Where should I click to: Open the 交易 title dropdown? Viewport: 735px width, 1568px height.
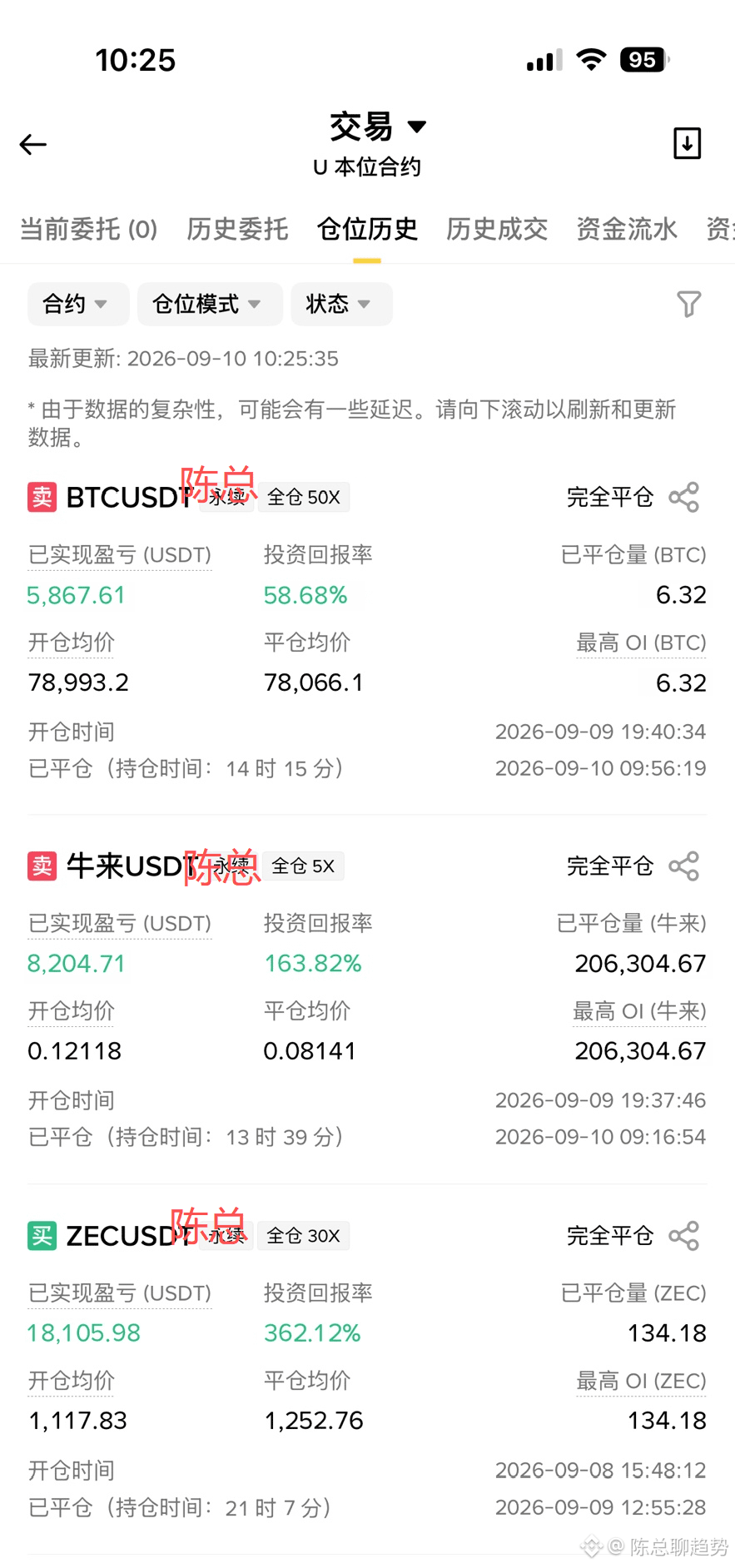[378, 127]
